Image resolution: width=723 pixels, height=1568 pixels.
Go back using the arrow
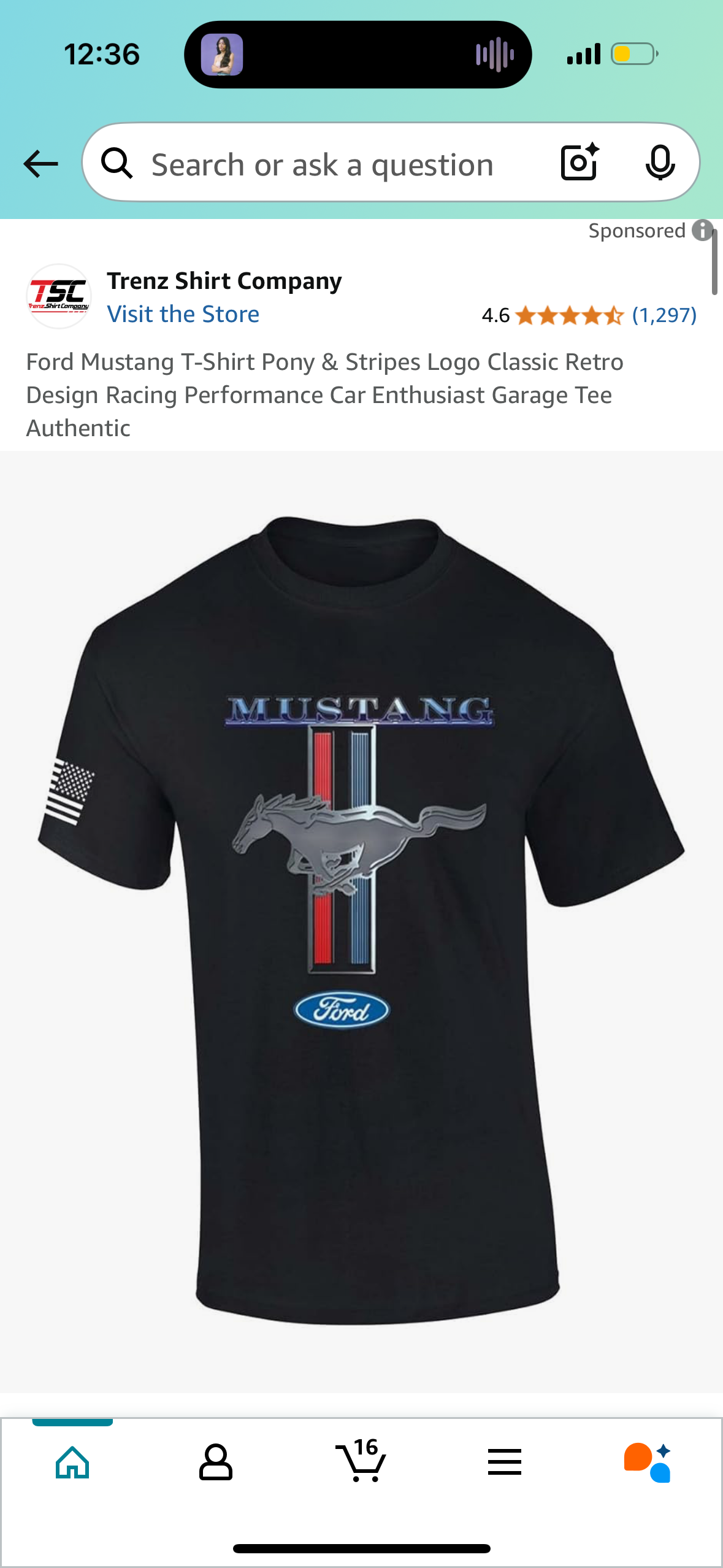pos(40,164)
